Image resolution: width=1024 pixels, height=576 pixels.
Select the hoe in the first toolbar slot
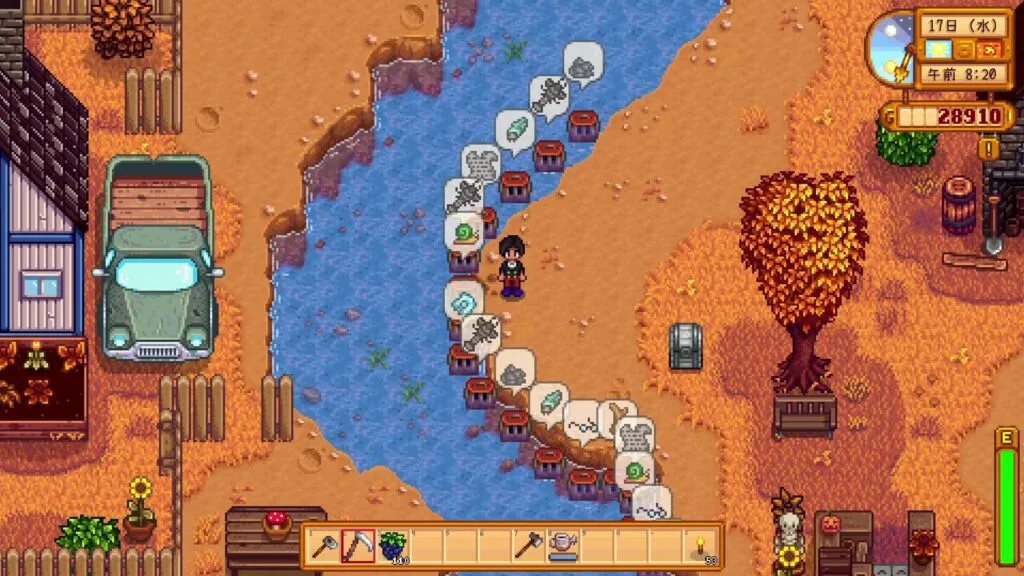pyautogui.click(x=324, y=546)
